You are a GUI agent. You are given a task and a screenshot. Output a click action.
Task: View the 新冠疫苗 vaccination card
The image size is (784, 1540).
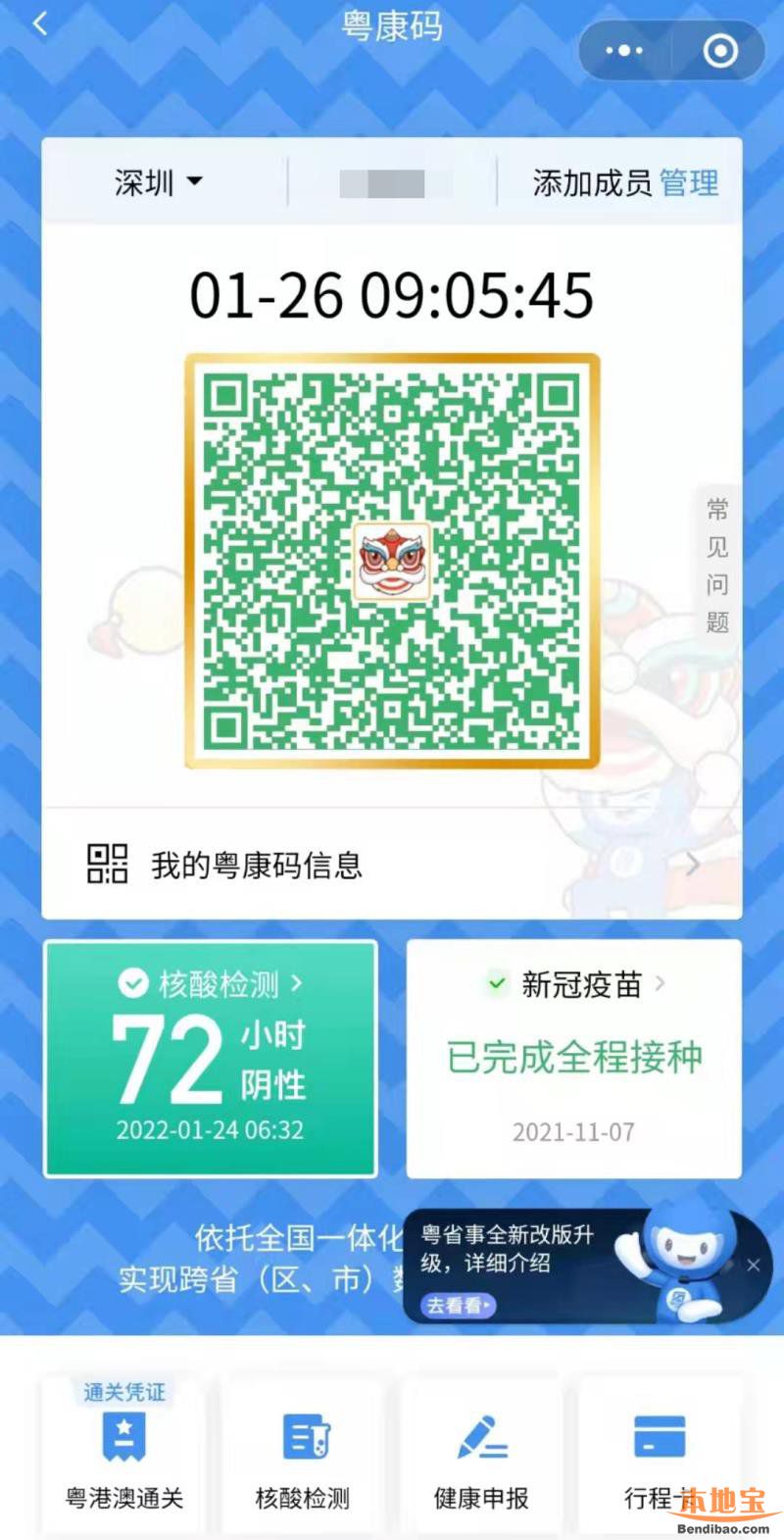(573, 1058)
